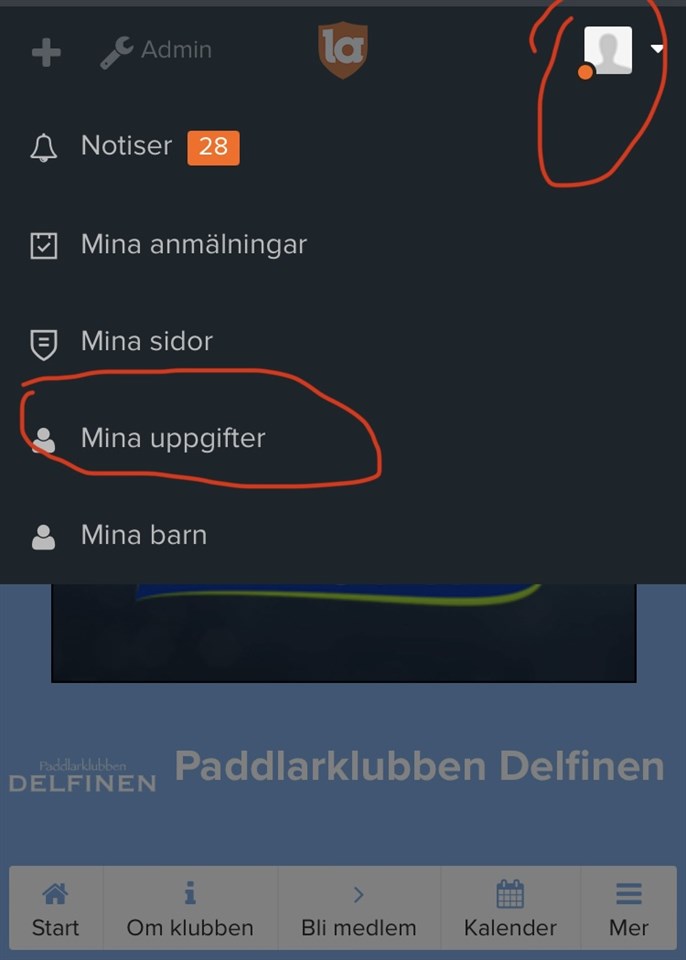Viewport: 686px width, 960px height.
Task: Tap the plus icon to add content
Action: click(46, 52)
